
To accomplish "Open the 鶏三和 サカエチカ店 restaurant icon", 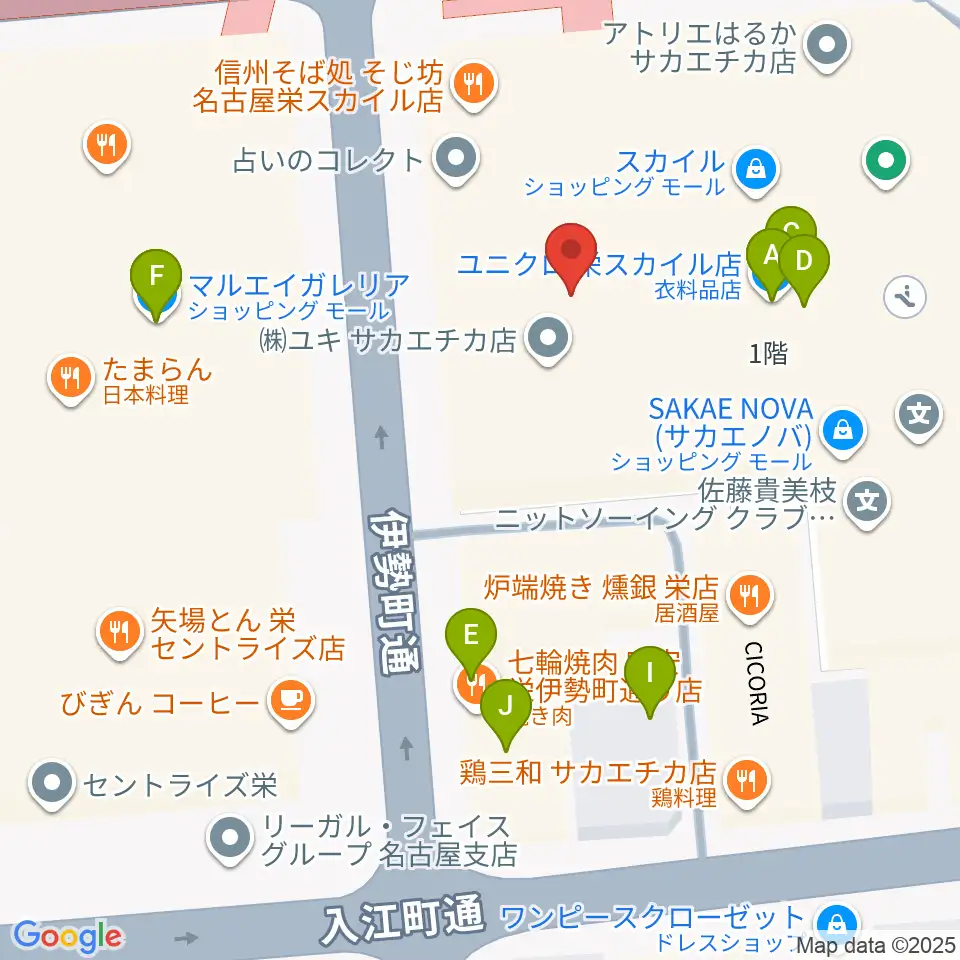I will pos(745,776).
